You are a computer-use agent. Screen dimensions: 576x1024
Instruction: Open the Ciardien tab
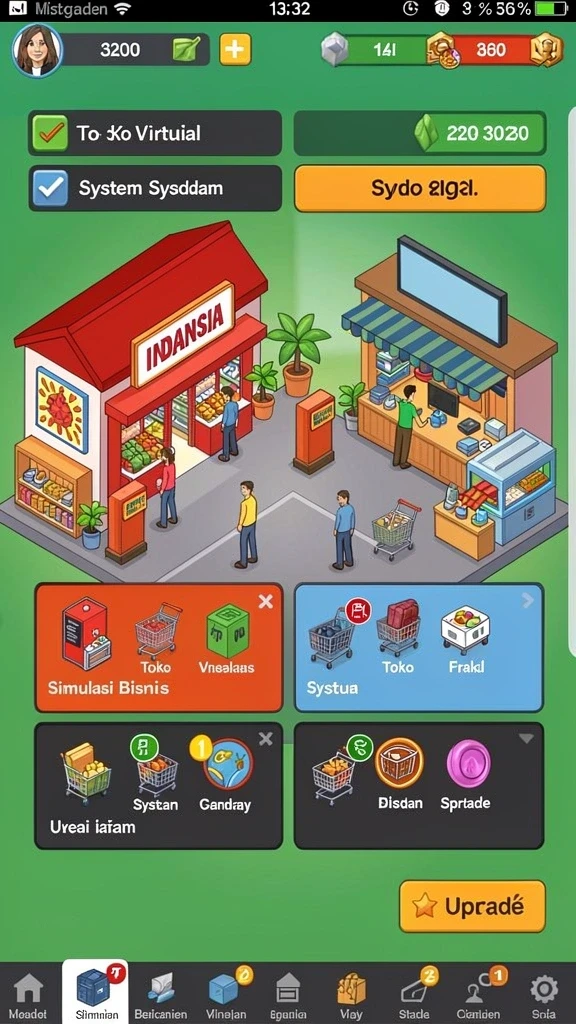[477, 996]
